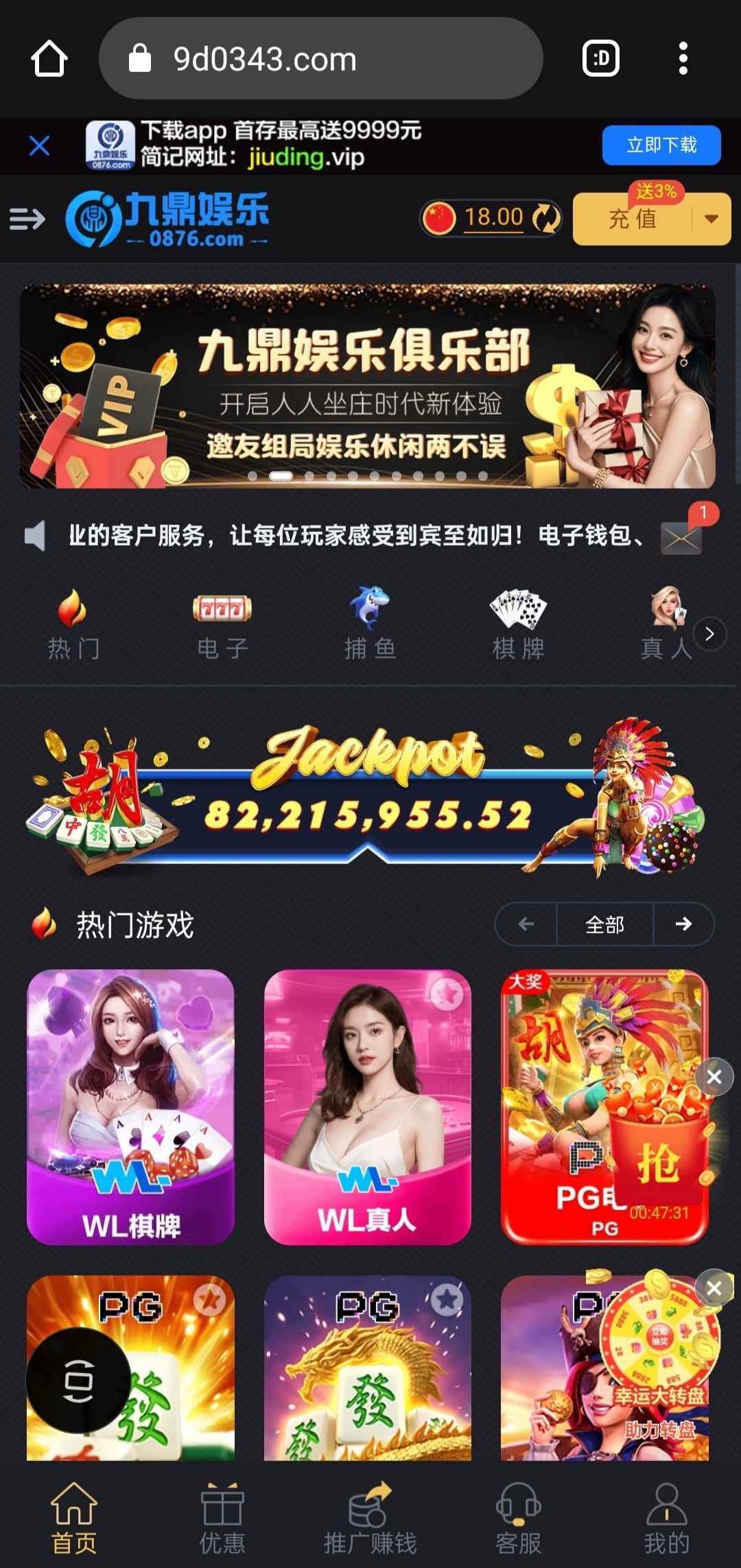Open the message envelope with notification badge

[x=680, y=537]
